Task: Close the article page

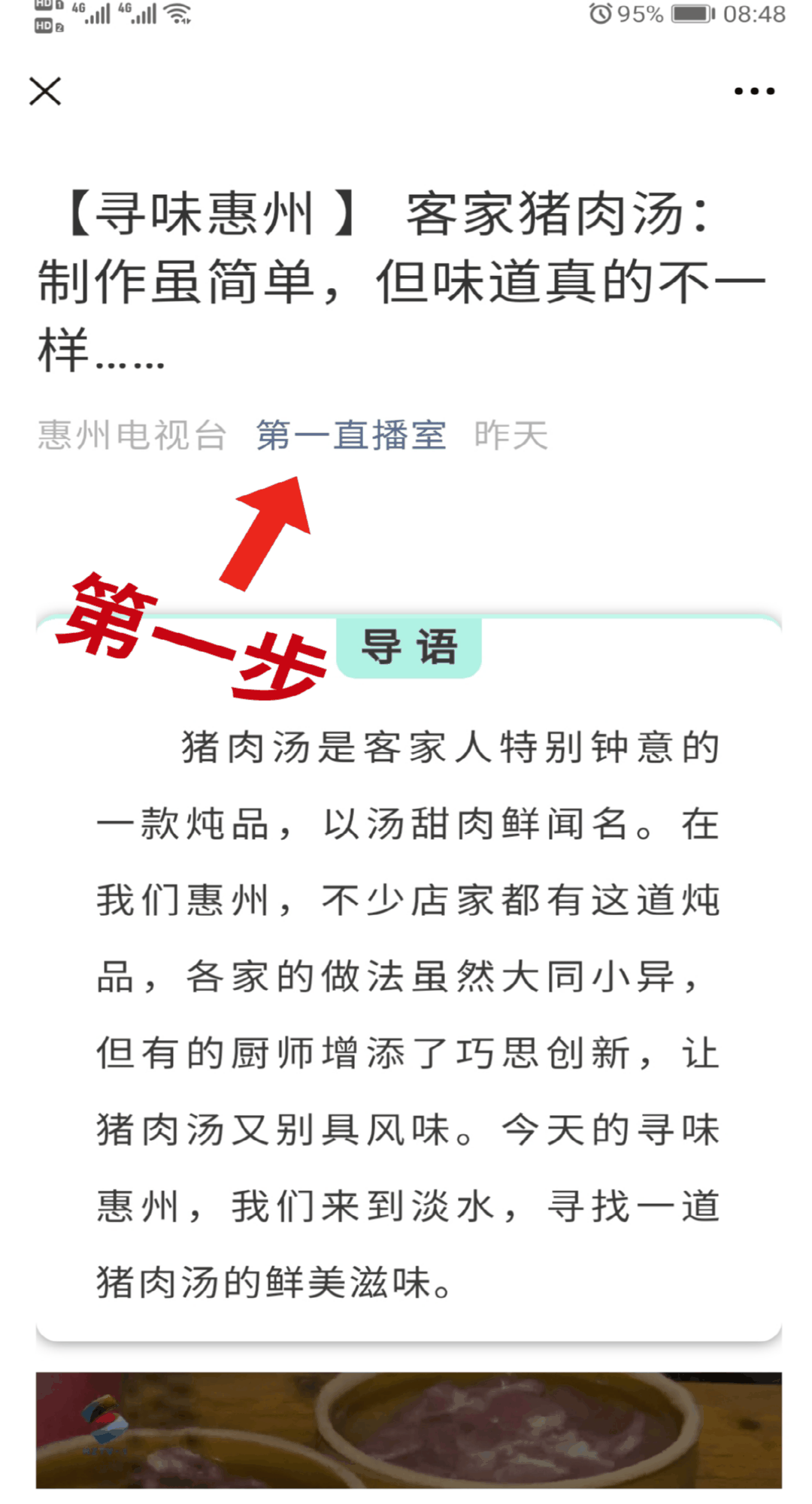Action: (45, 91)
